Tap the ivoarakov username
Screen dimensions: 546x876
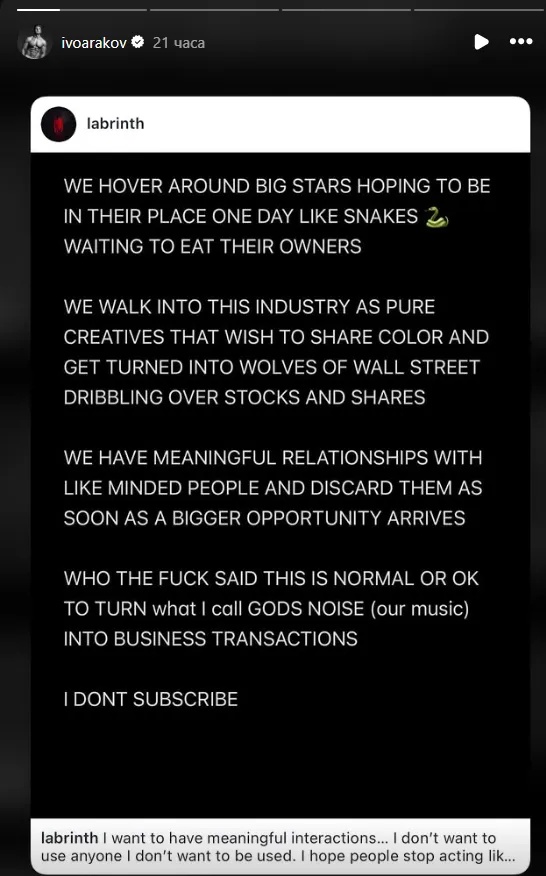[93, 42]
